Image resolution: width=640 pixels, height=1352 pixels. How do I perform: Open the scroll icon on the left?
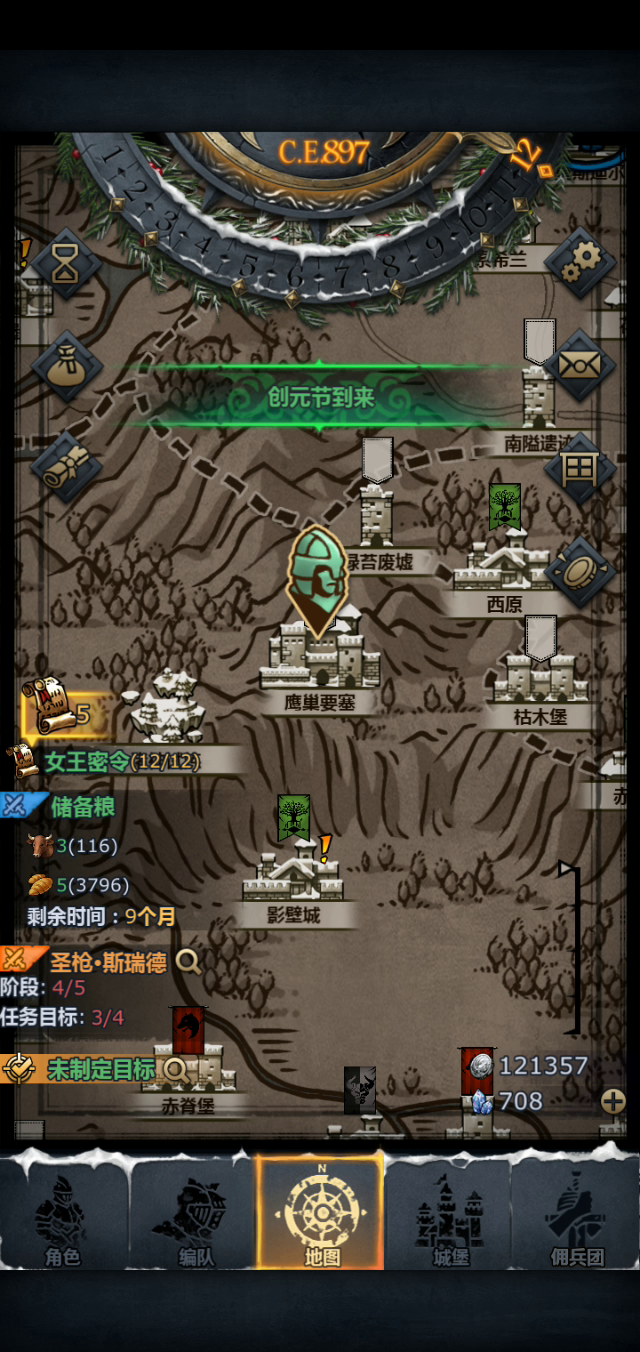tap(66, 467)
